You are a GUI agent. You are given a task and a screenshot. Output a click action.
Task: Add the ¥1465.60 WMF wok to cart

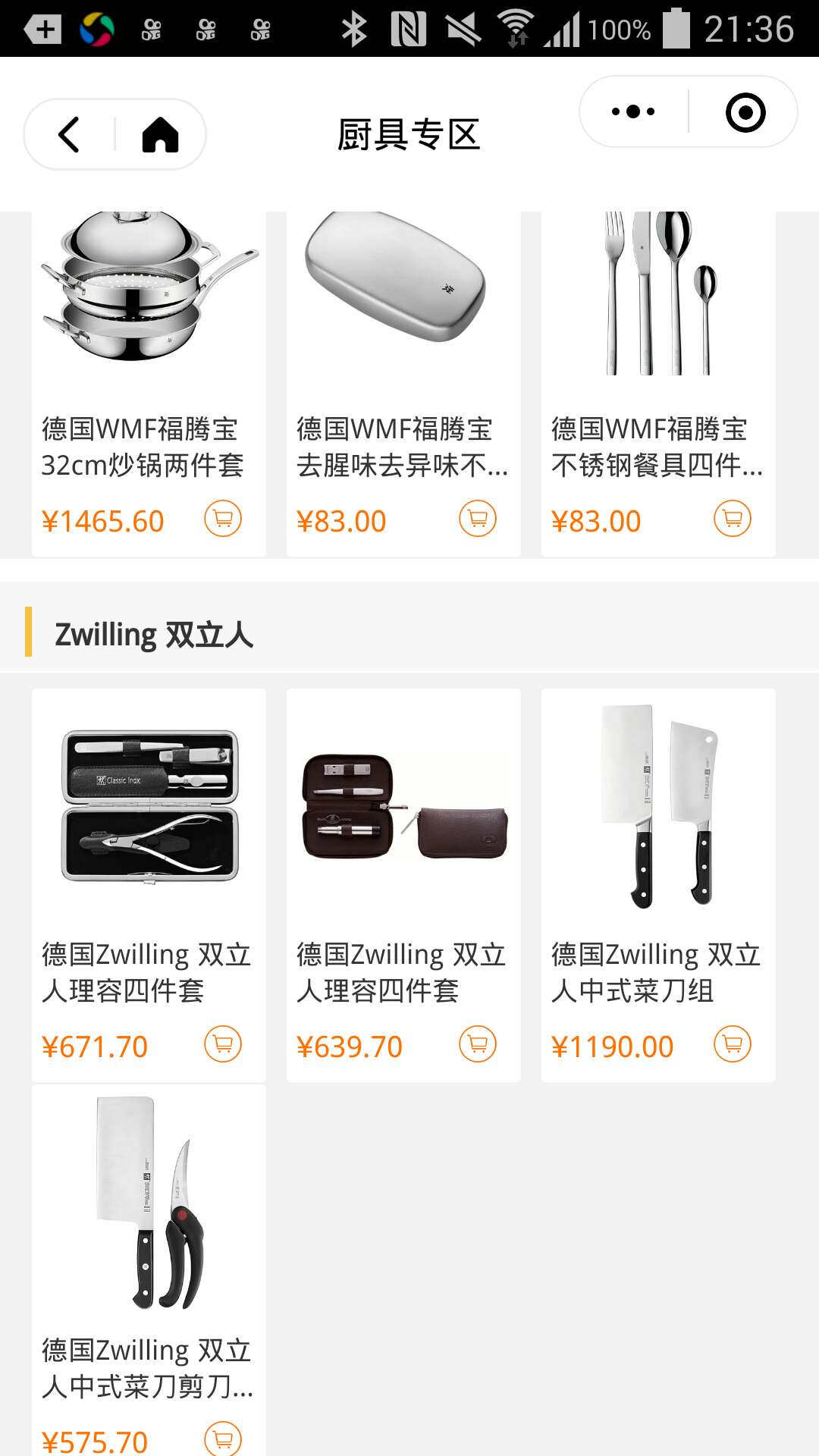[x=223, y=520]
